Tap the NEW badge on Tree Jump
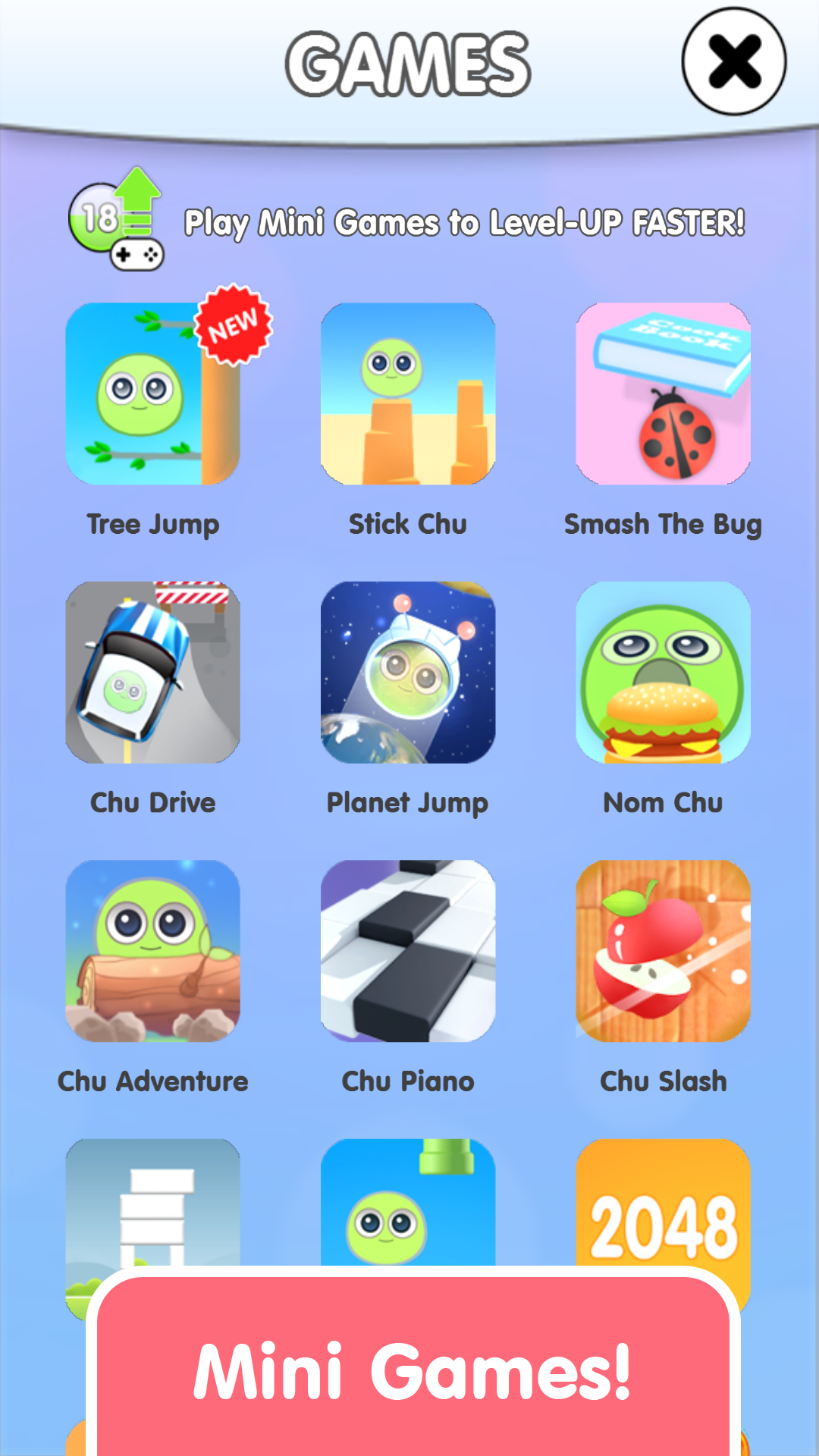 [233, 324]
